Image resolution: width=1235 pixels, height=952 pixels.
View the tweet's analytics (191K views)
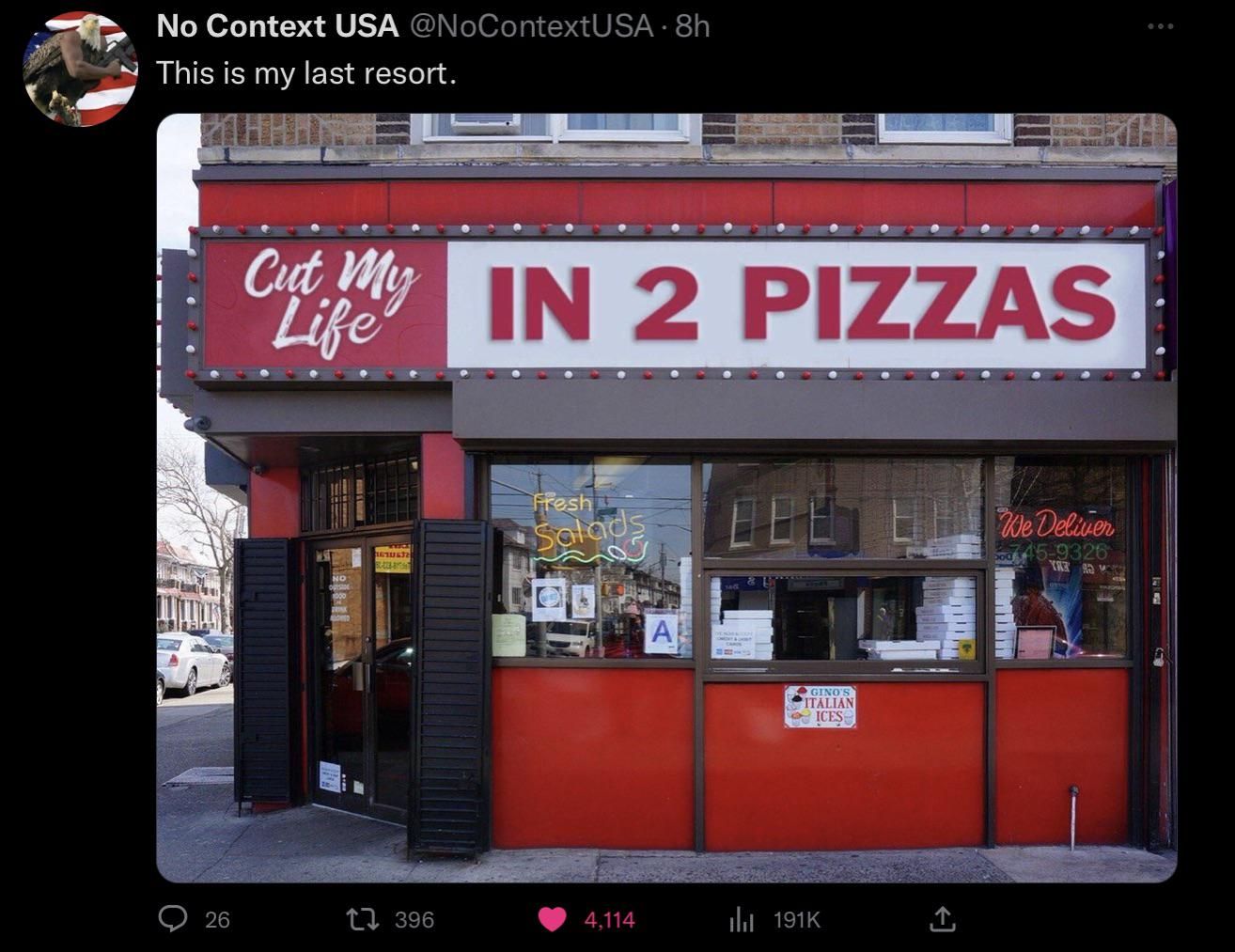(743, 919)
